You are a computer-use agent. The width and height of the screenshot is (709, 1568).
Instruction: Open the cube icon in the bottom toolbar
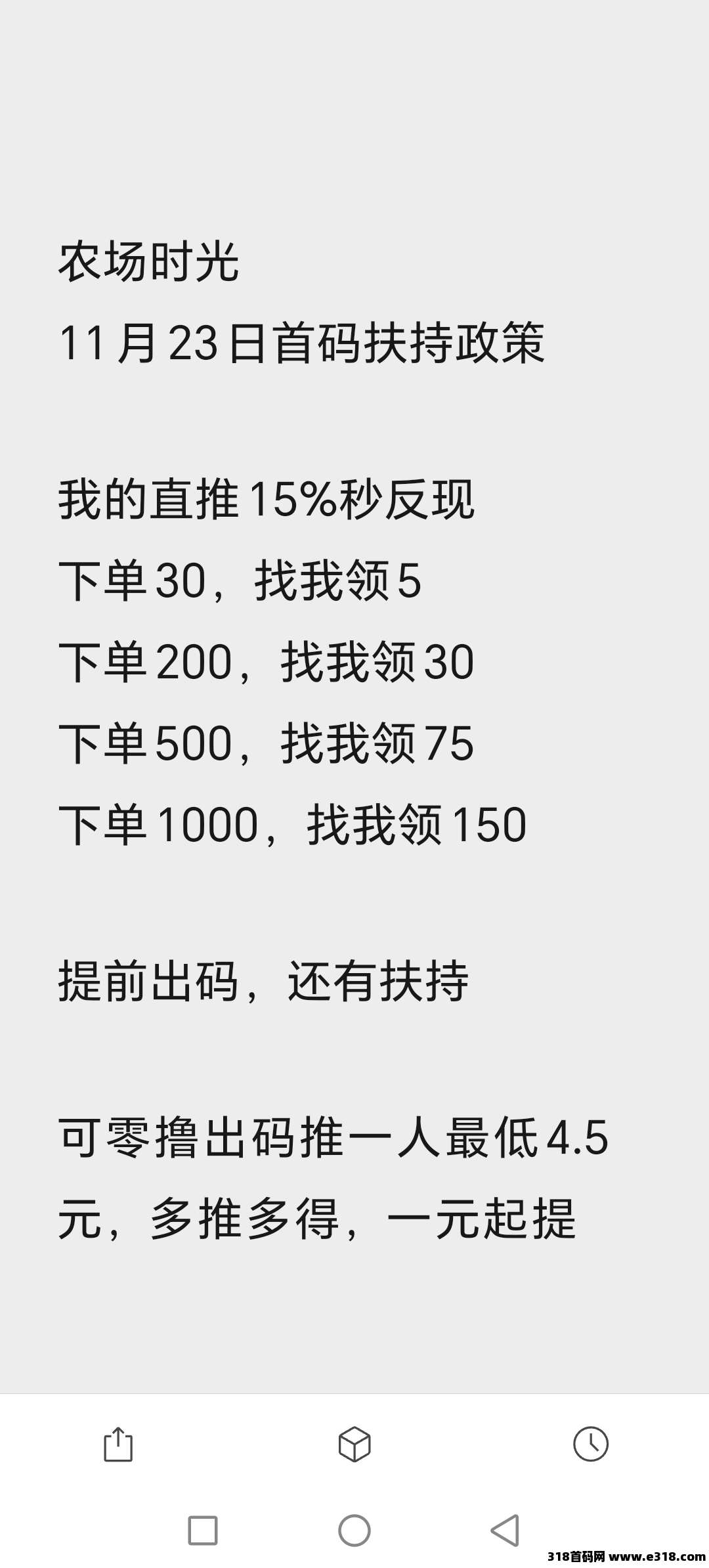click(x=354, y=1444)
